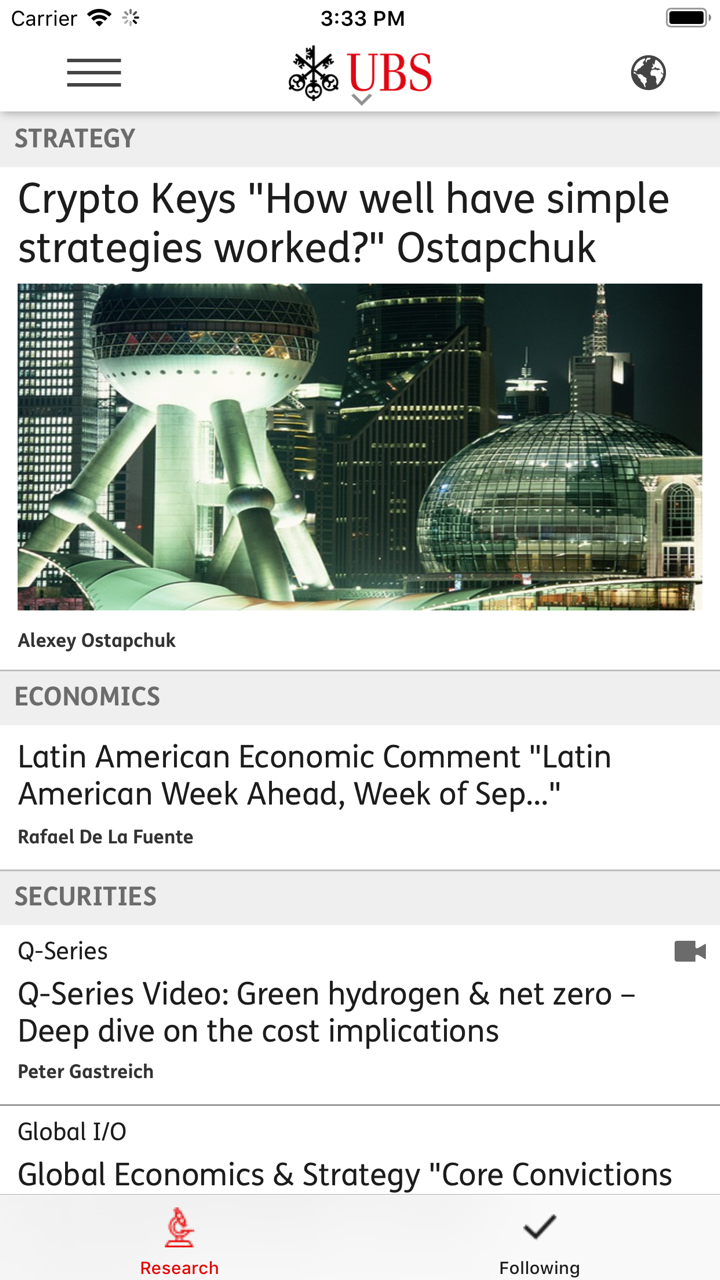
Task: Open Q-Series Video on green hydrogen
Action: pyautogui.click(x=326, y=1012)
